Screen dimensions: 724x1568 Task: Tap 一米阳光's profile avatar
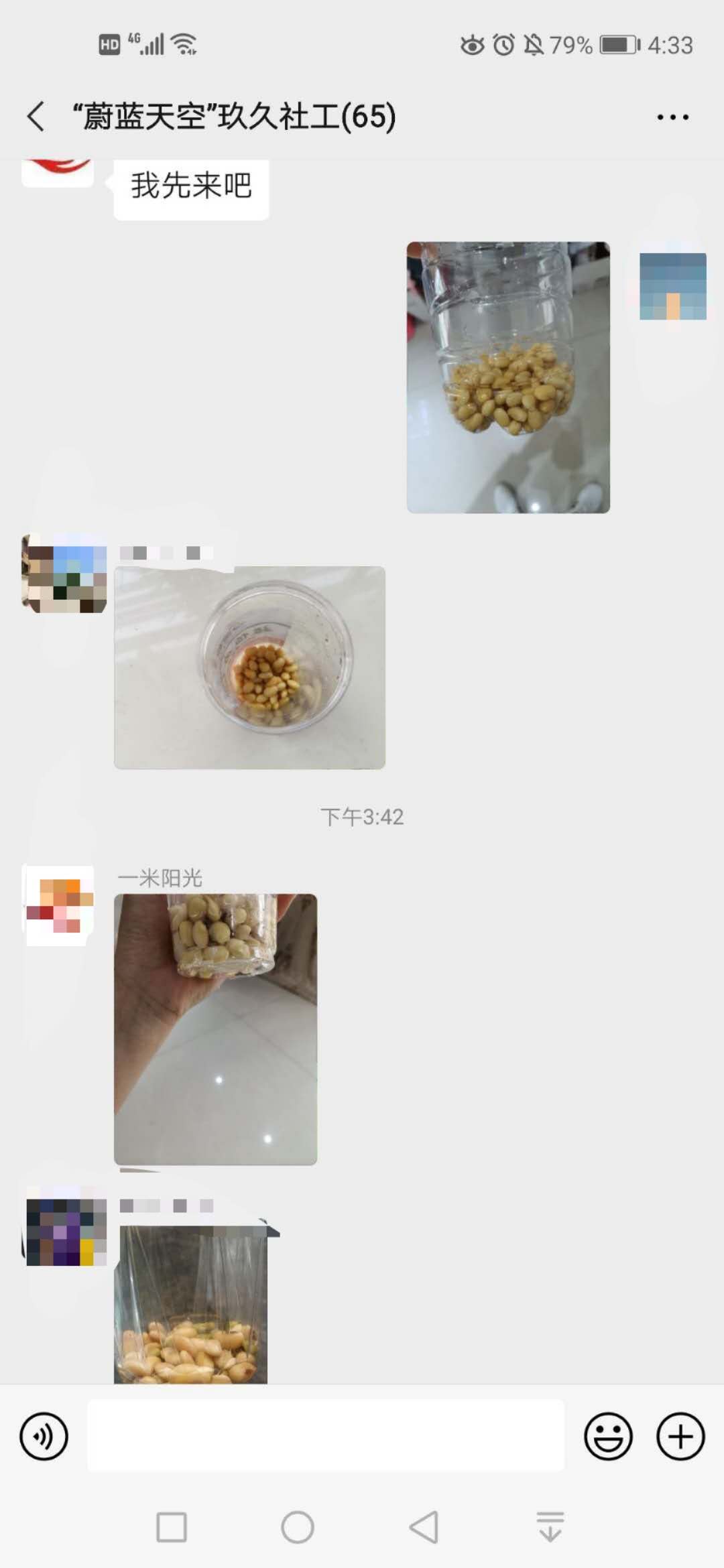click(59, 905)
